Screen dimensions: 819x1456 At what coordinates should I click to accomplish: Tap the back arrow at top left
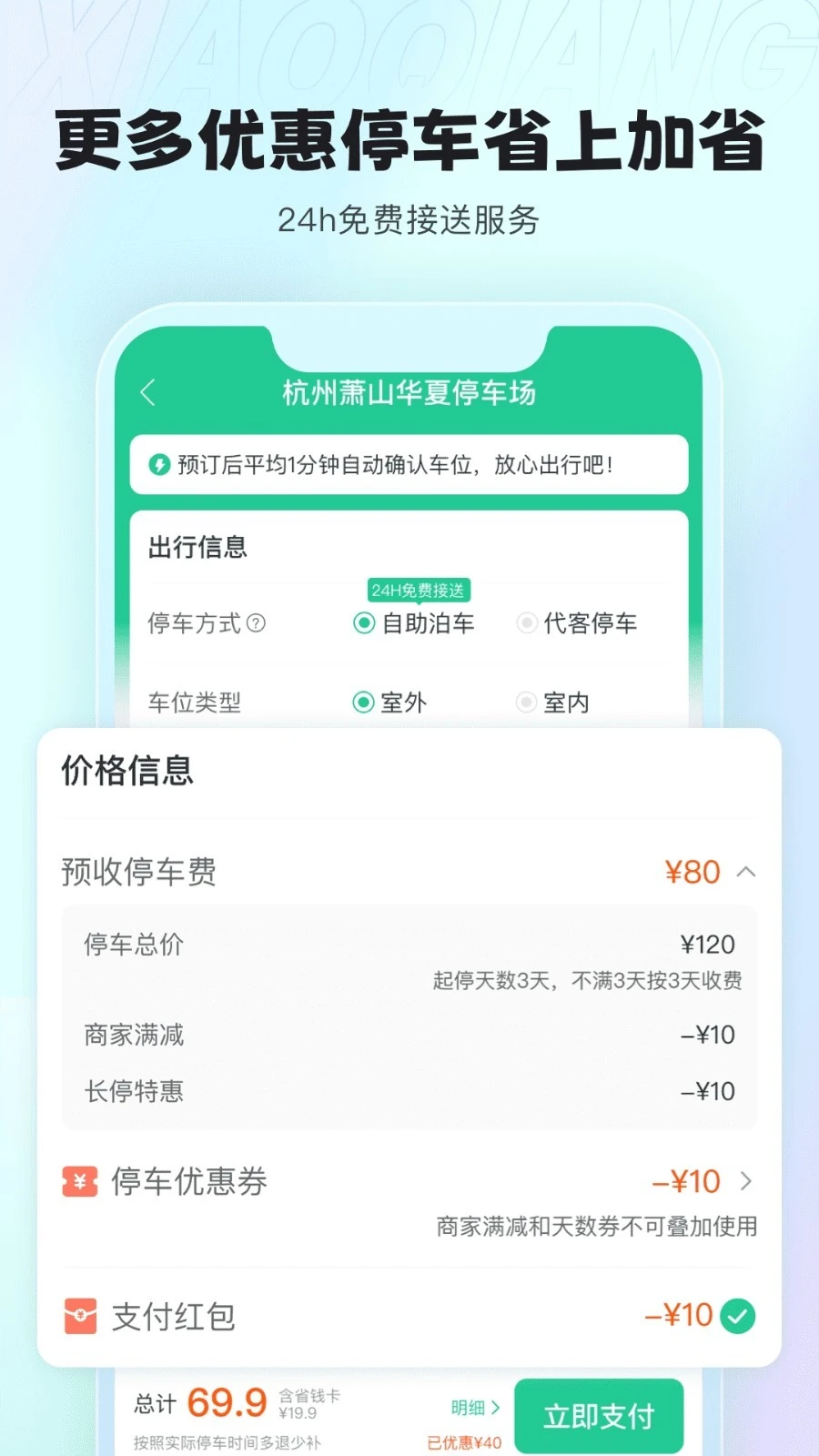(148, 393)
